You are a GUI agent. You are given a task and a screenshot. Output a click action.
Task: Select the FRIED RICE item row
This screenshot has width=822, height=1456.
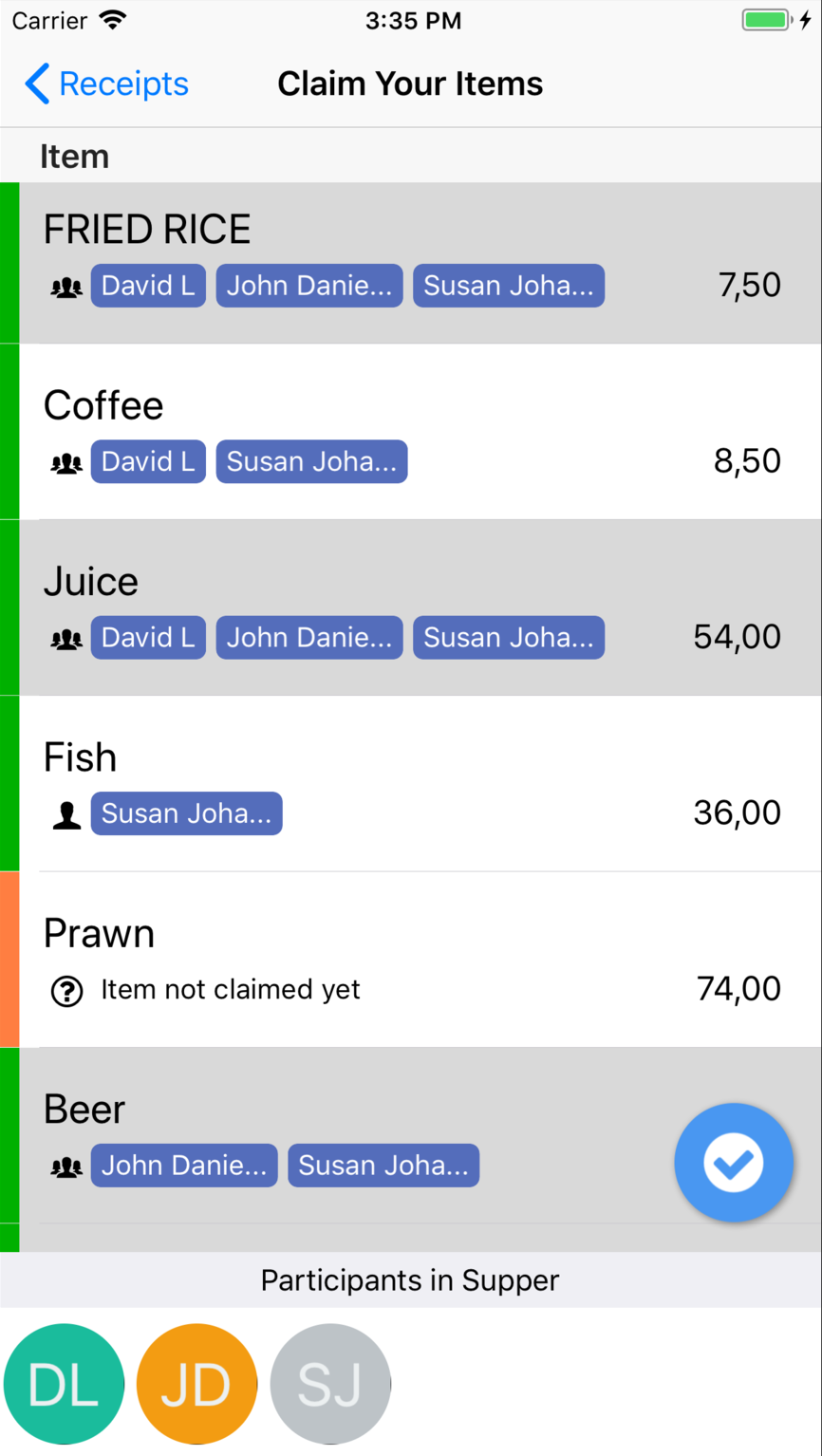pos(411,263)
